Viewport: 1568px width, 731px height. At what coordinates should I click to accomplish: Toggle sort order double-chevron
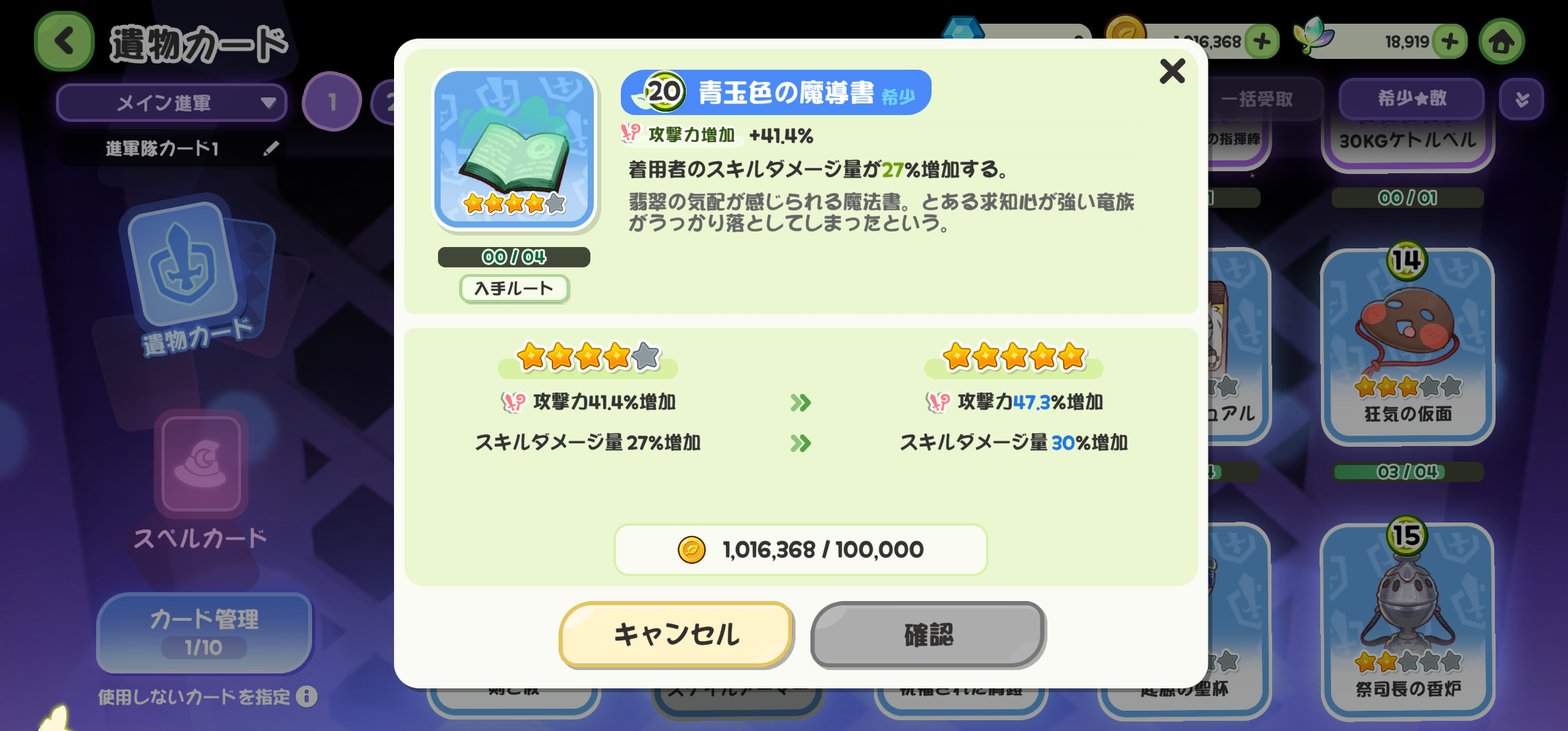(1521, 99)
